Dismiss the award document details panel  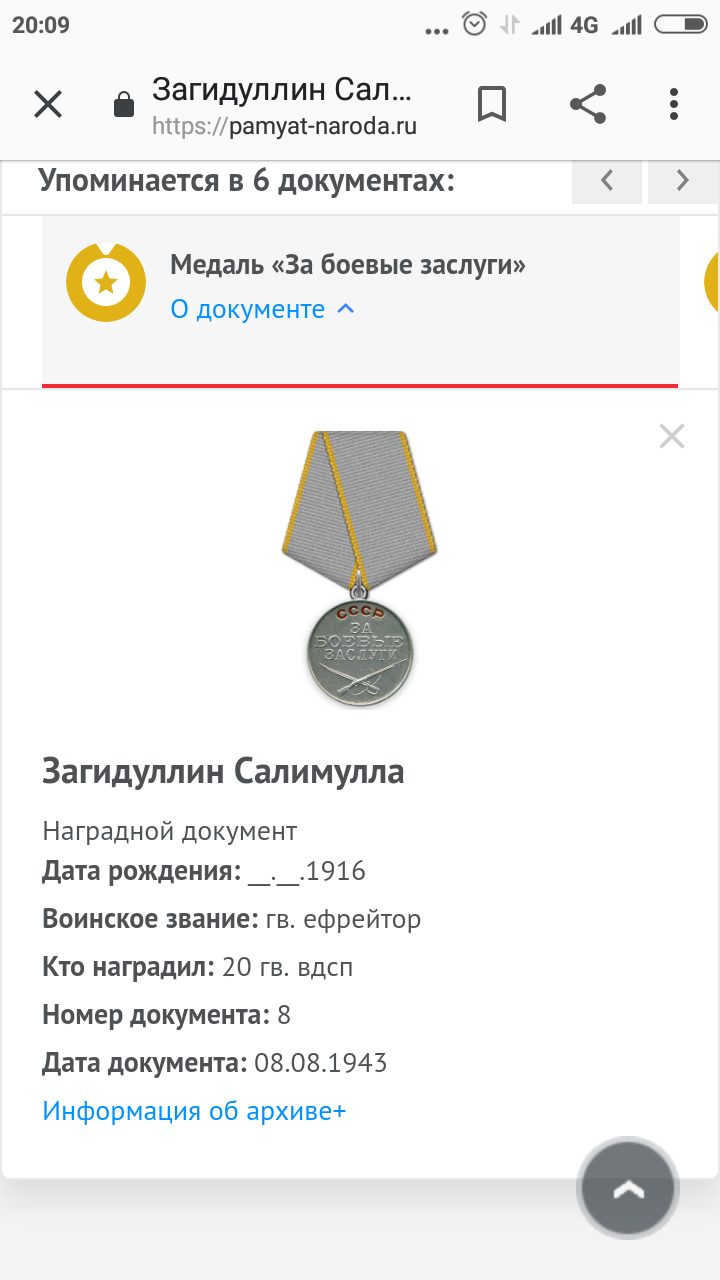(672, 436)
